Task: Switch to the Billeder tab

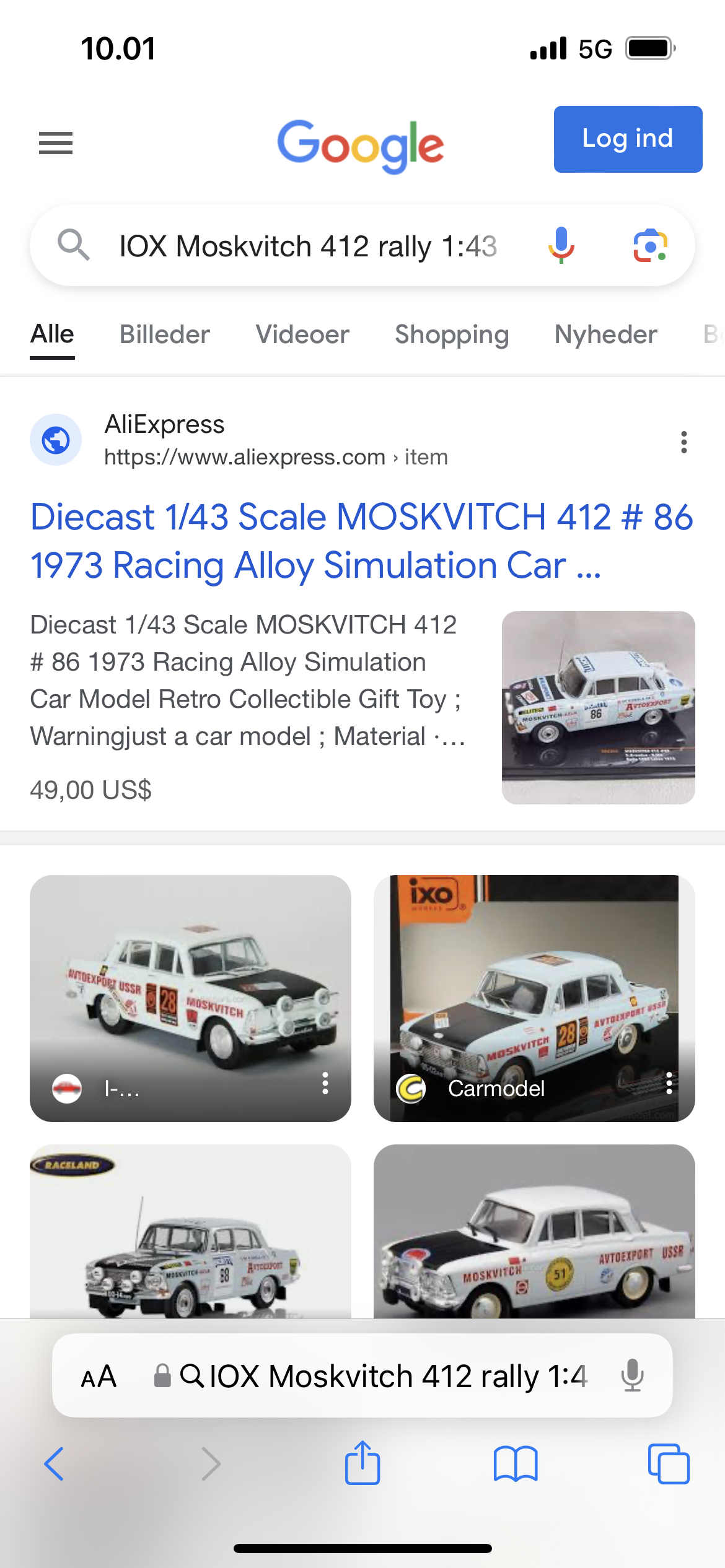Action: coord(165,335)
